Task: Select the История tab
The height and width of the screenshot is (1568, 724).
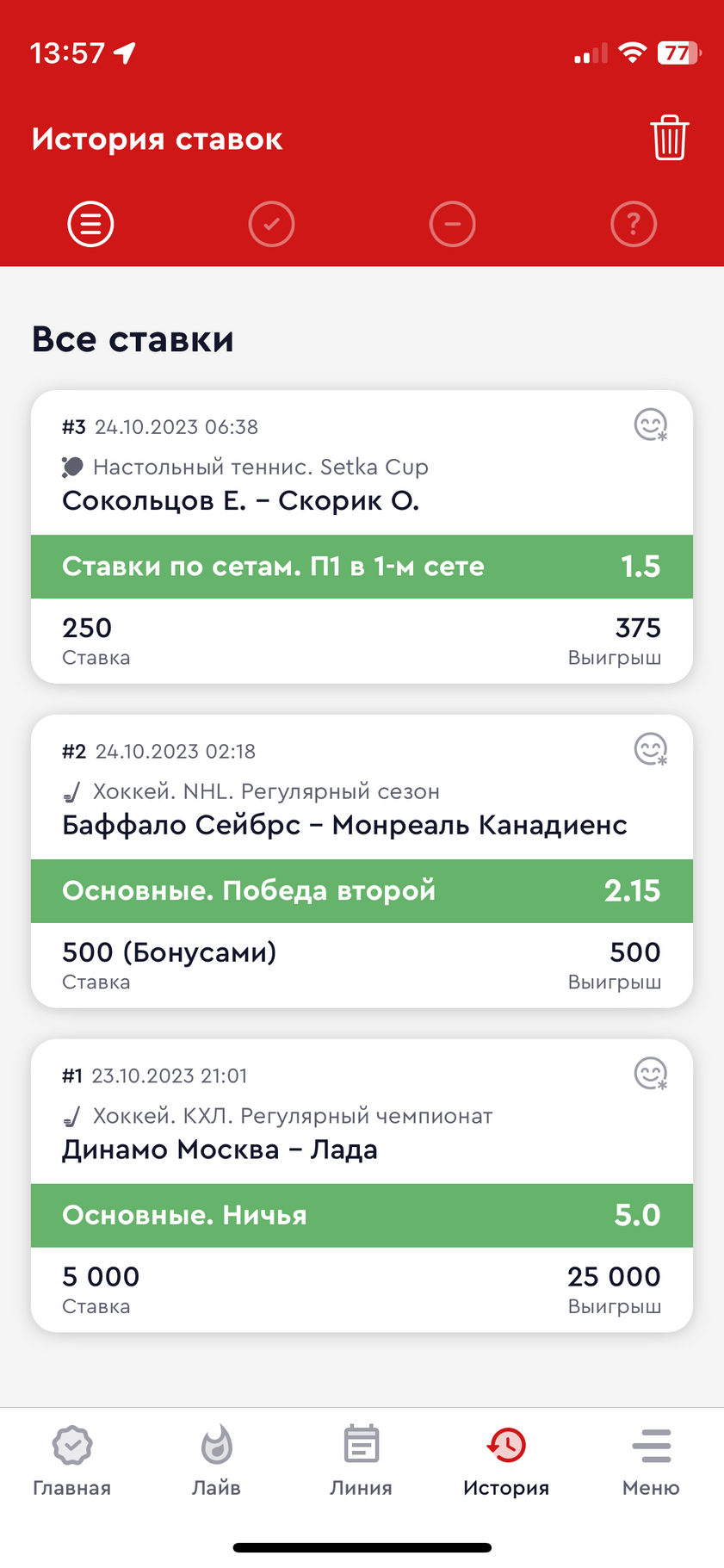Action: pyautogui.click(x=506, y=1462)
